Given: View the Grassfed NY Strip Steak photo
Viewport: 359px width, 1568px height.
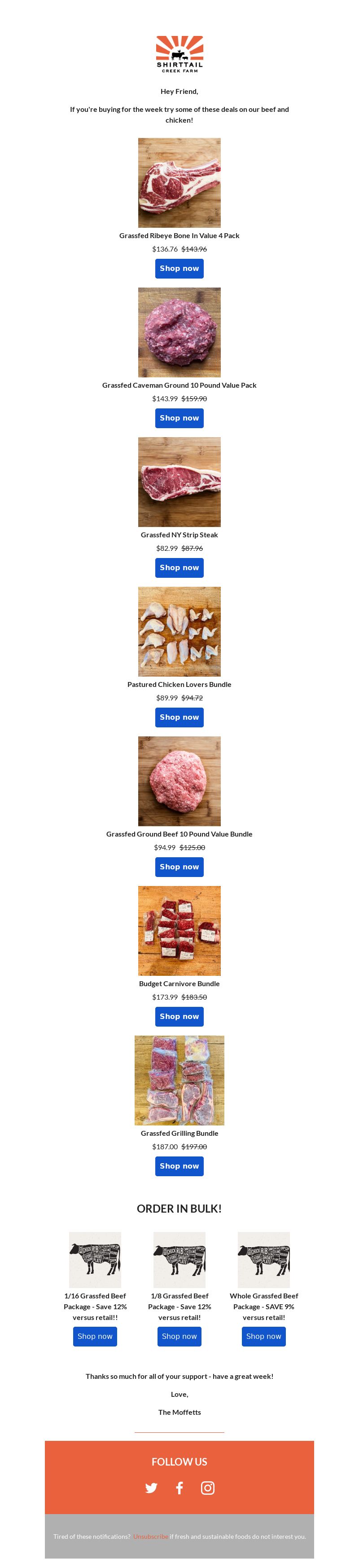Looking at the screenshot, I should click(179, 482).
